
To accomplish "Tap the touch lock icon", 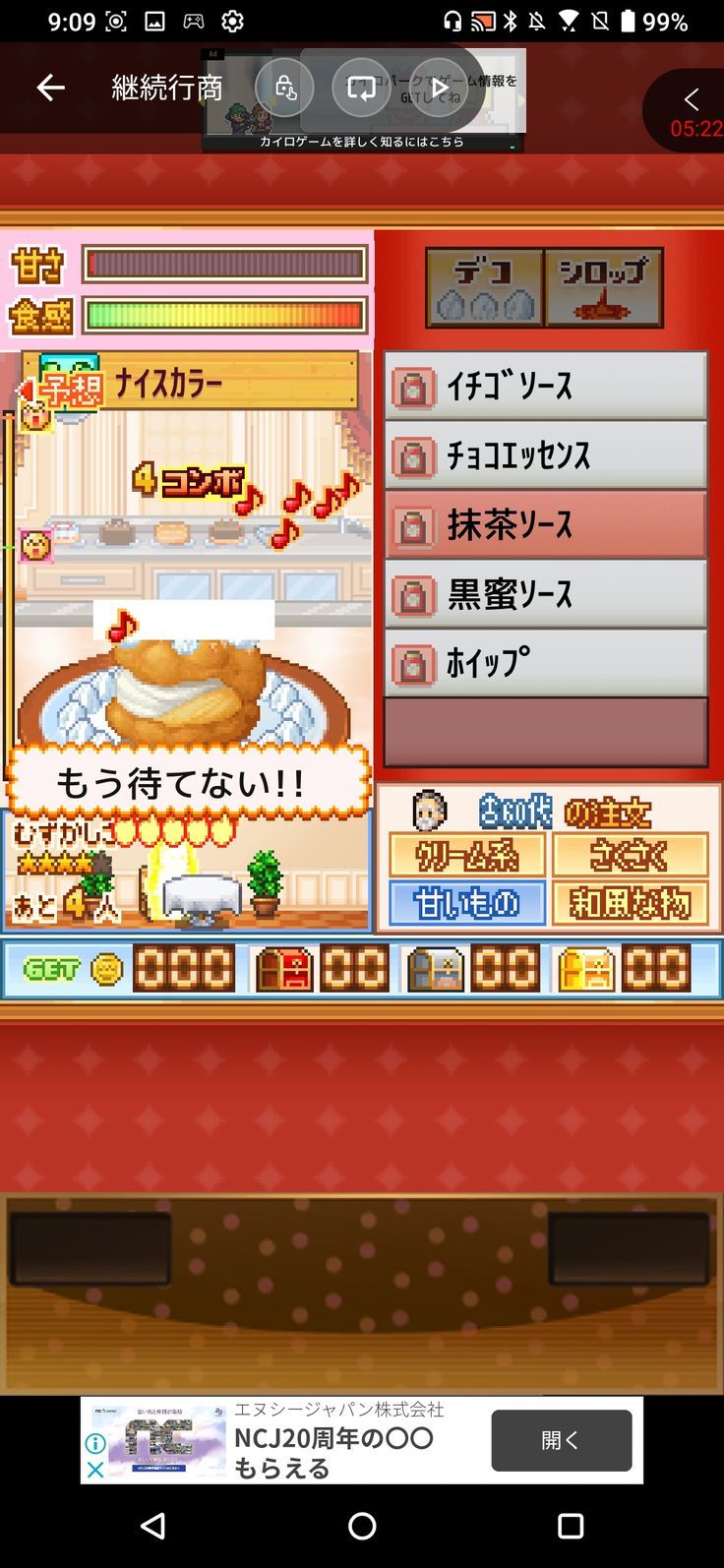I will 285,89.
